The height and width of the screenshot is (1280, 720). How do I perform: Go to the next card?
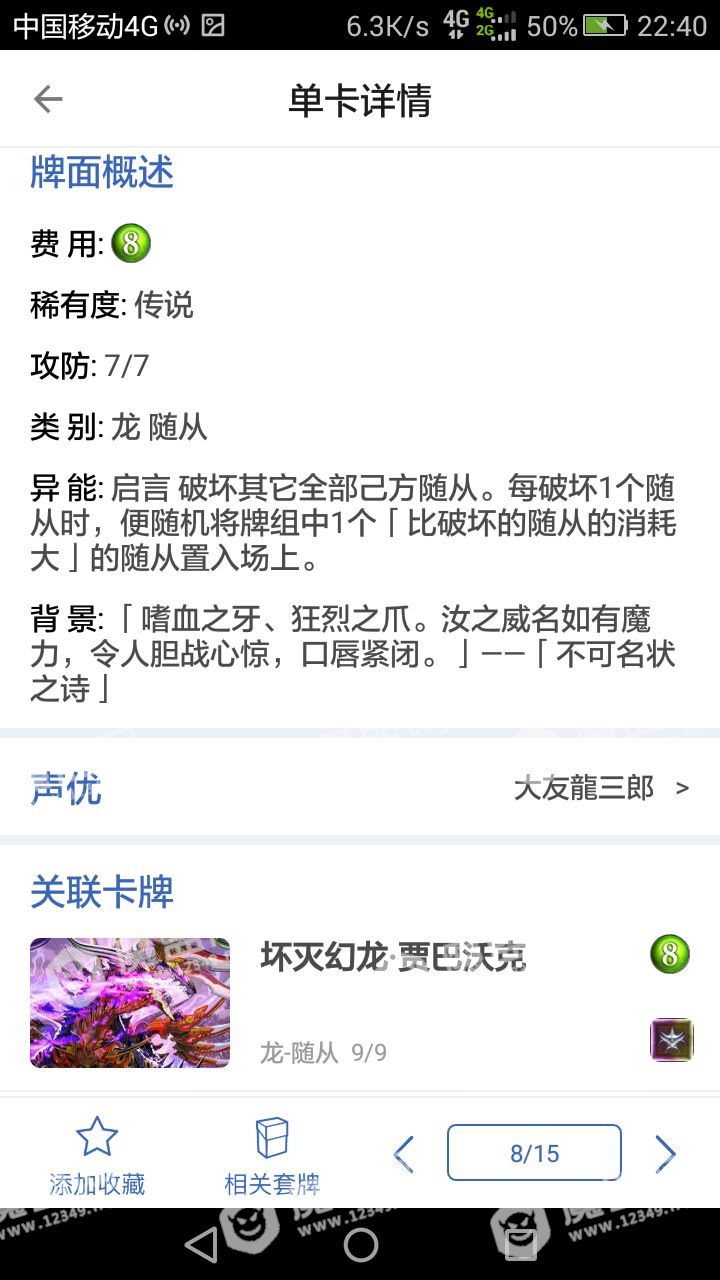click(666, 1154)
